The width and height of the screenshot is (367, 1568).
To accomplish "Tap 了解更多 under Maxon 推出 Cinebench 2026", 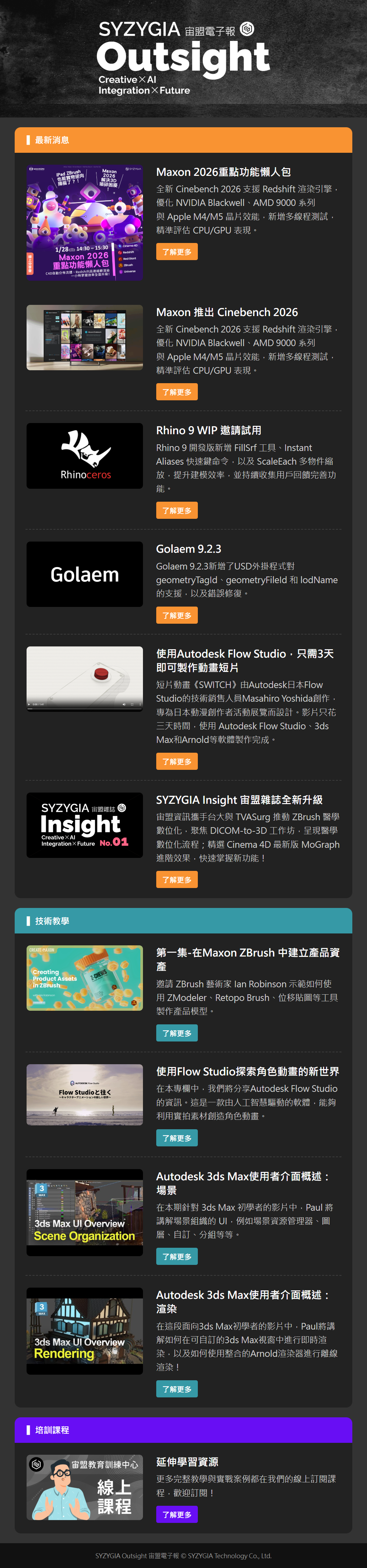I will [x=177, y=392].
